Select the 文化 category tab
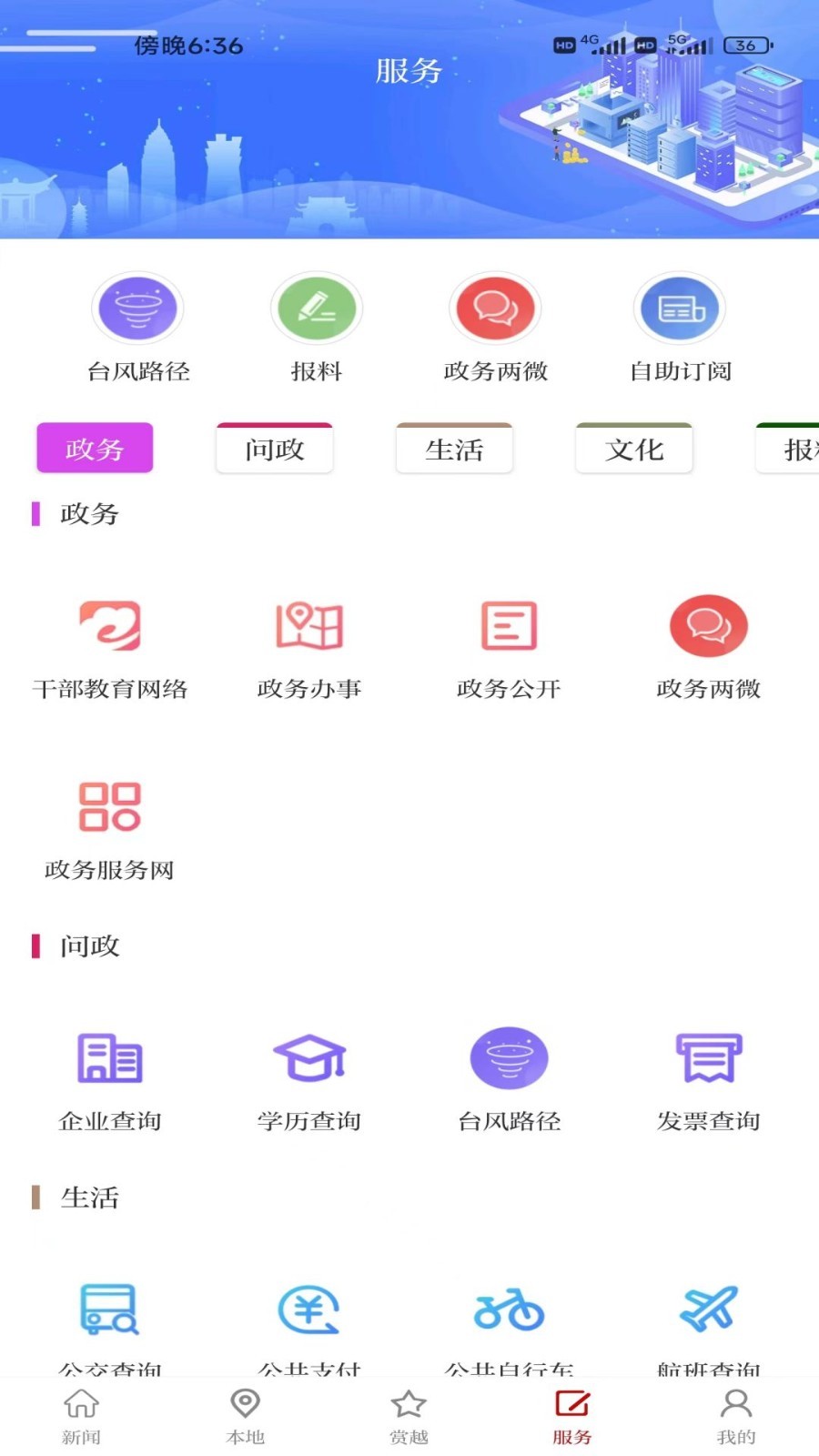The height and width of the screenshot is (1456, 819). tap(633, 448)
